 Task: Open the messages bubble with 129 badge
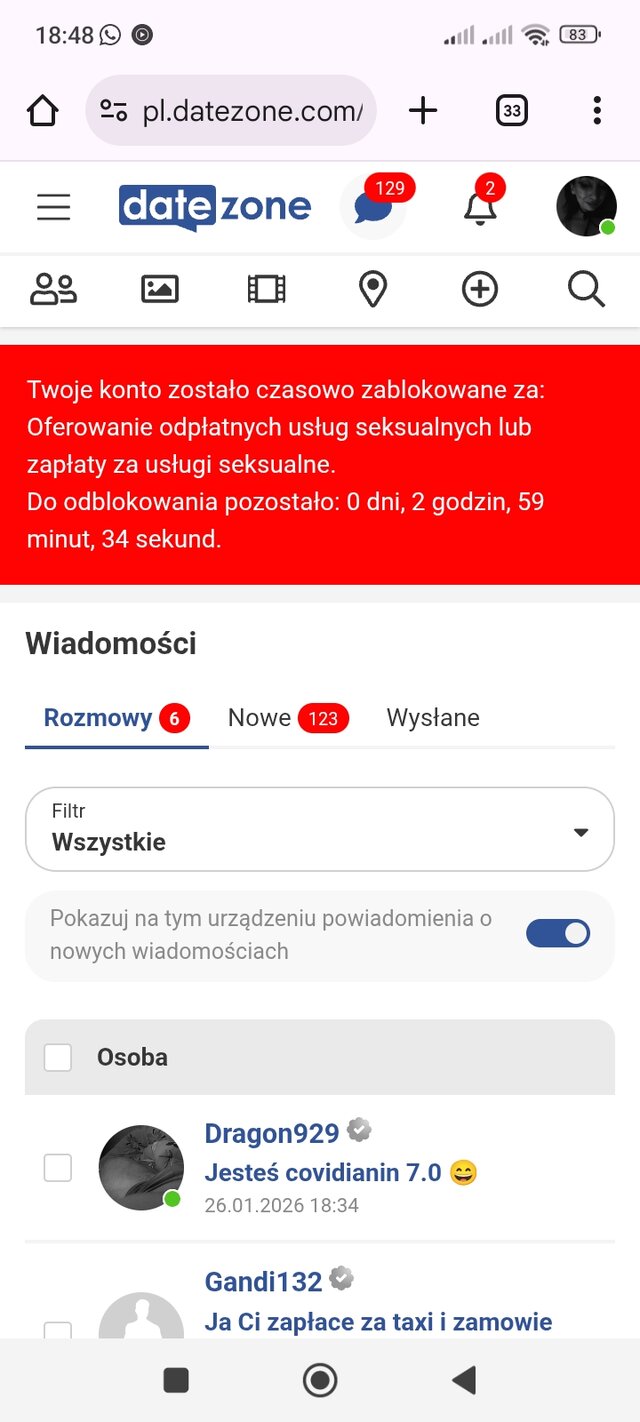tap(373, 208)
